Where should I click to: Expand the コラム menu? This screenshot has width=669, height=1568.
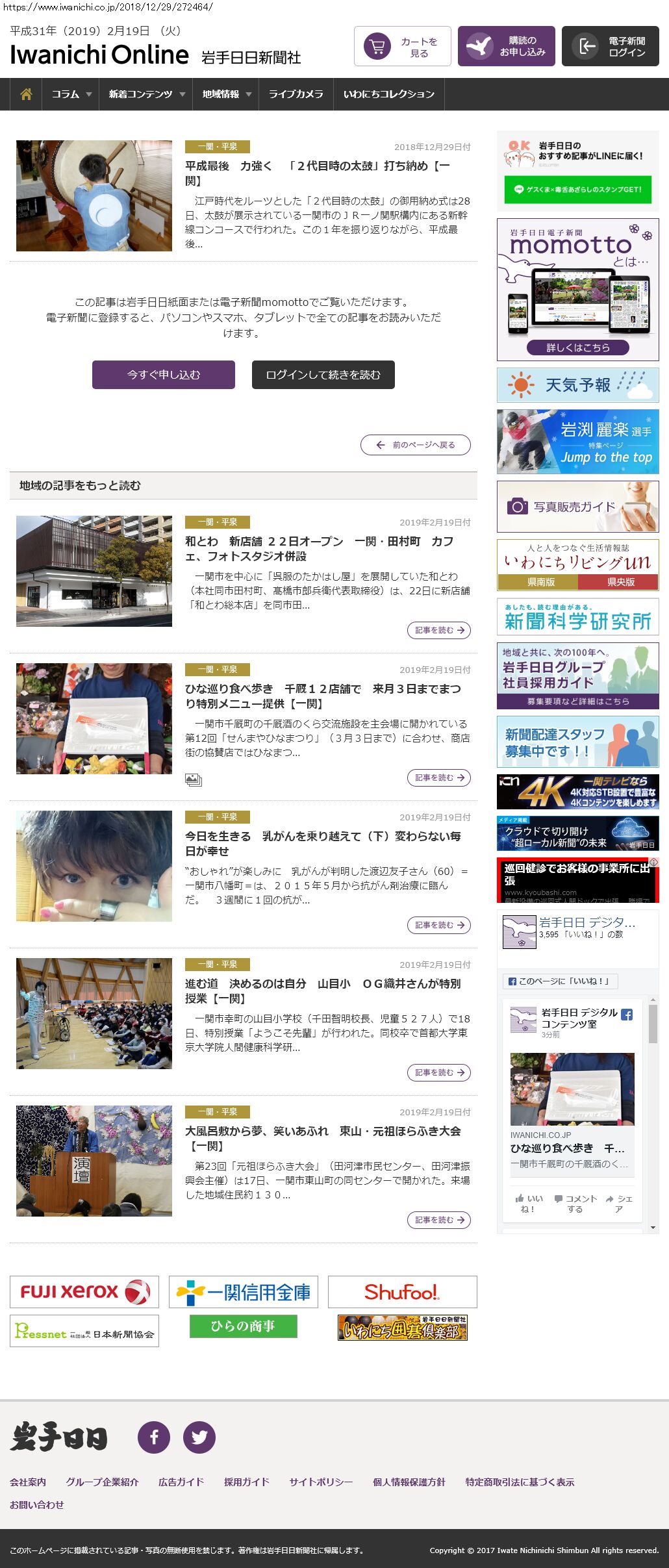[x=71, y=94]
